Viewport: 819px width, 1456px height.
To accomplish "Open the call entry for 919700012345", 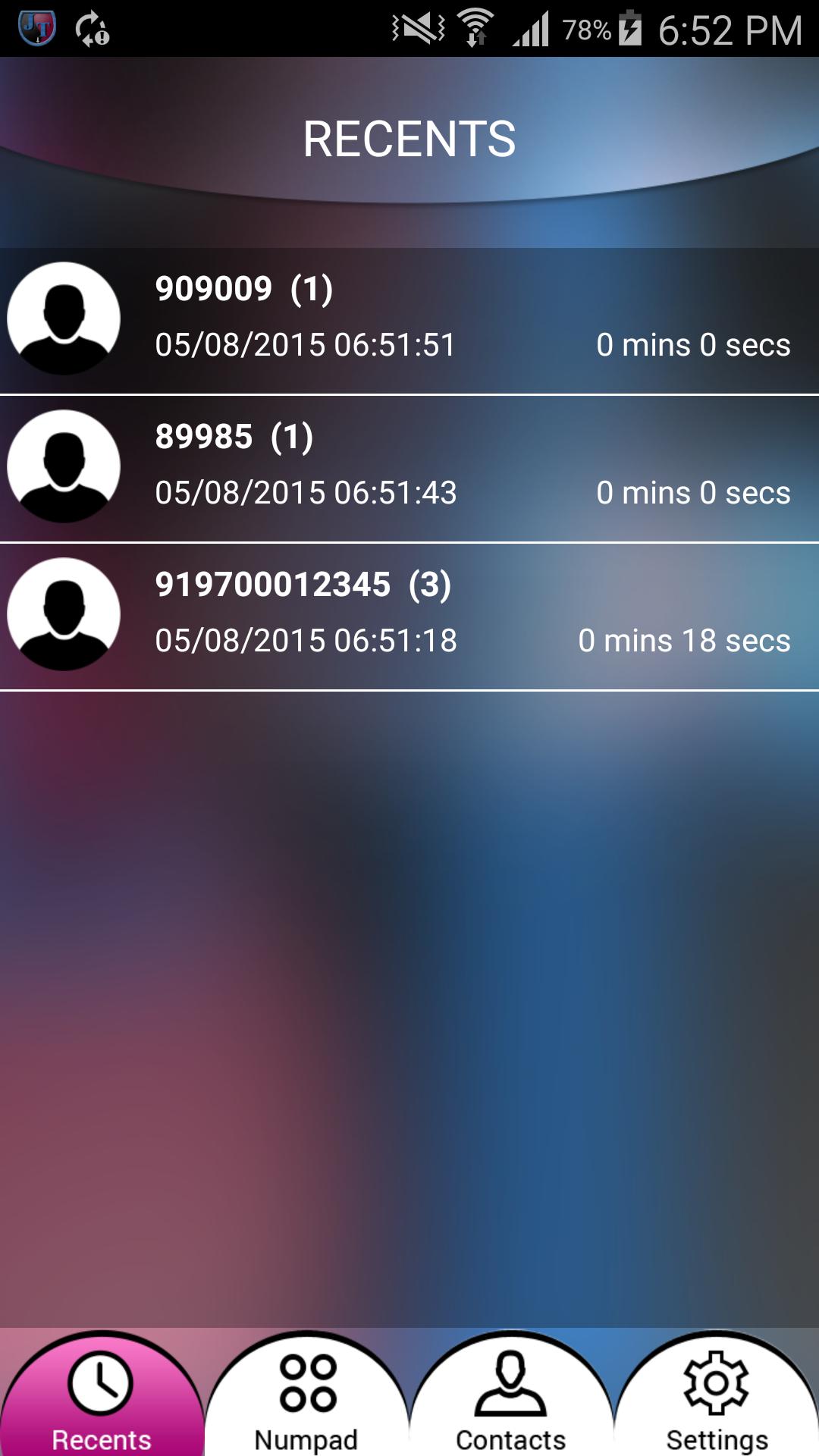I will [409, 616].
